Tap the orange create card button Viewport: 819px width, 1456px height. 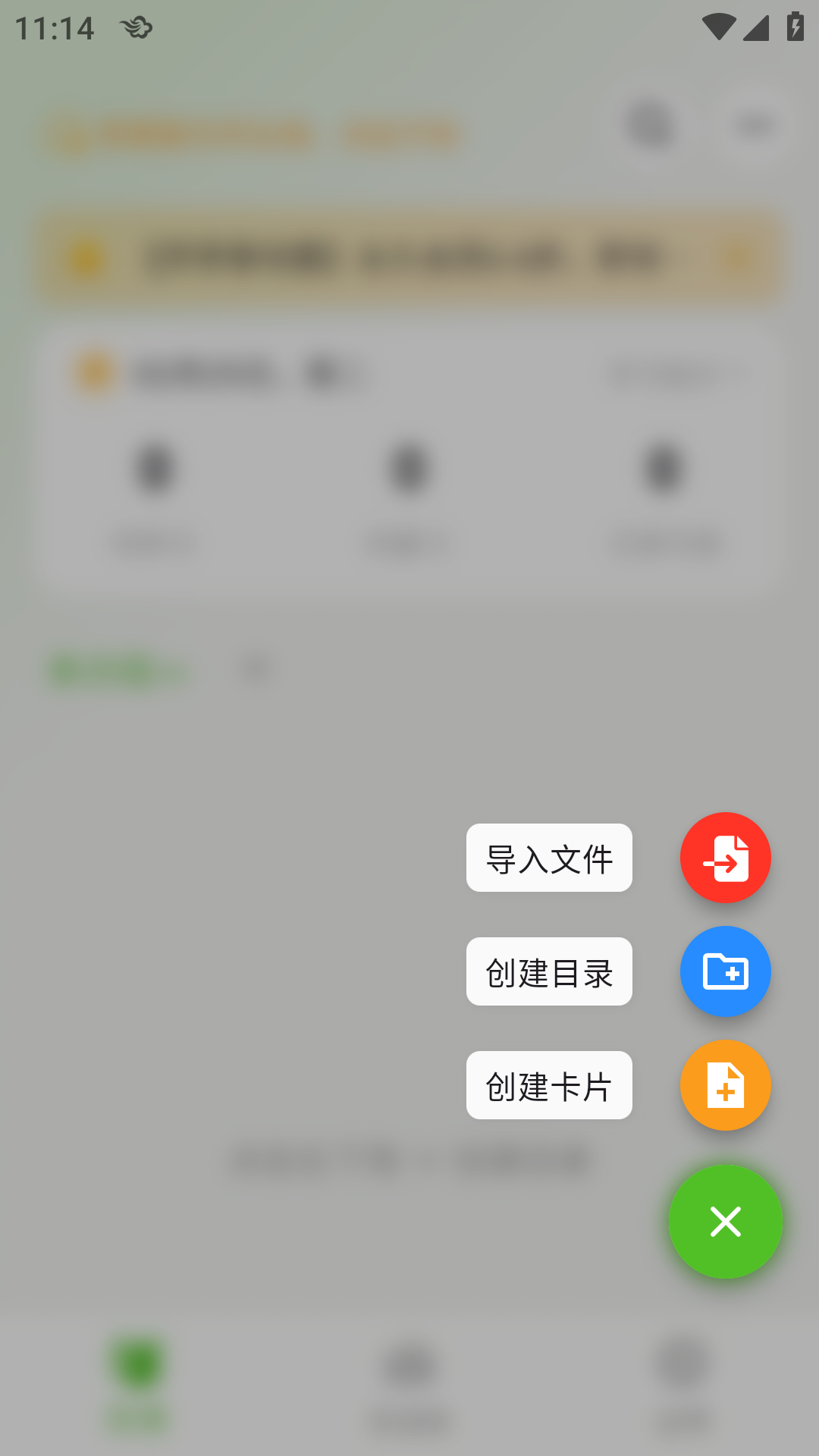coord(725,1085)
